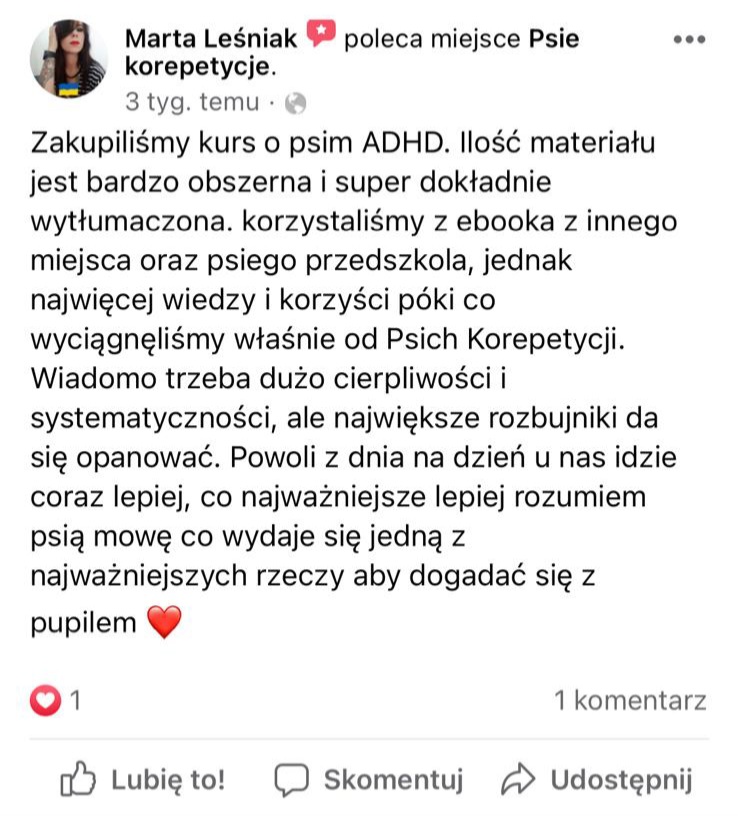The width and height of the screenshot is (738, 816).
Task: View the 1 komentarz comment thread
Action: tap(630, 701)
